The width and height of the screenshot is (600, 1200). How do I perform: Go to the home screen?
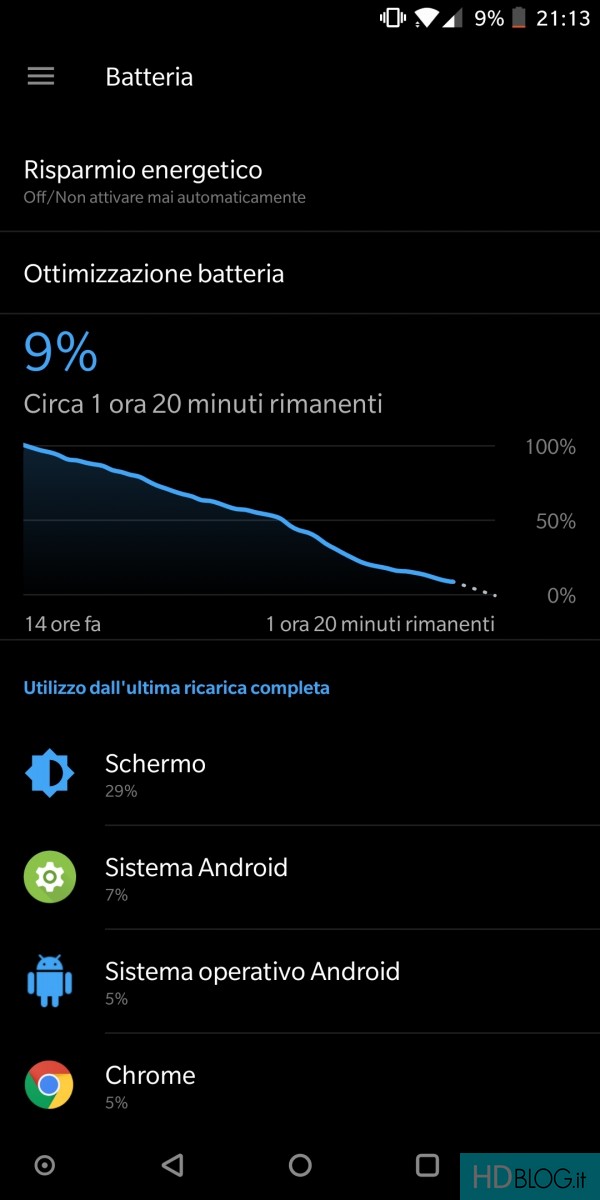[x=300, y=1164]
